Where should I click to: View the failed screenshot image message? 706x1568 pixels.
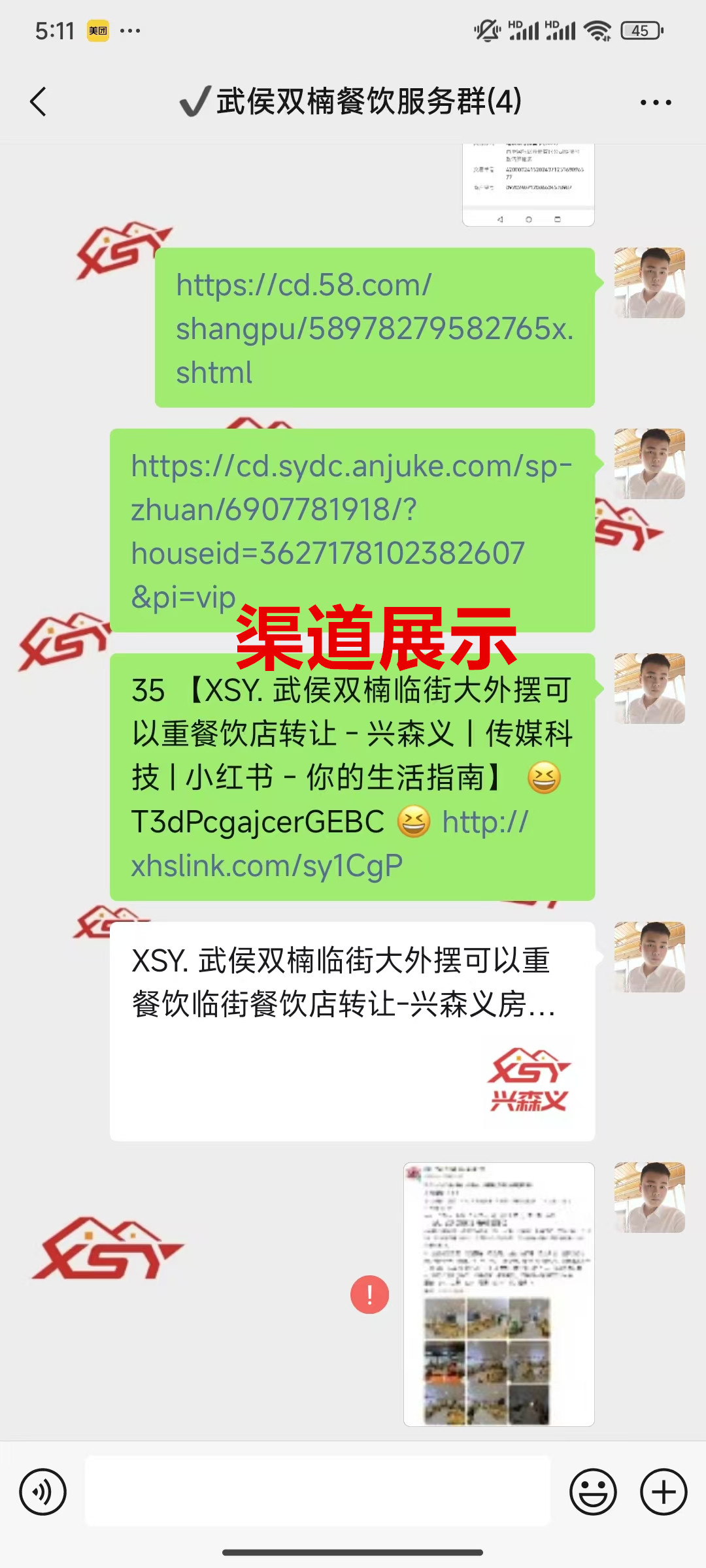click(x=498, y=1294)
